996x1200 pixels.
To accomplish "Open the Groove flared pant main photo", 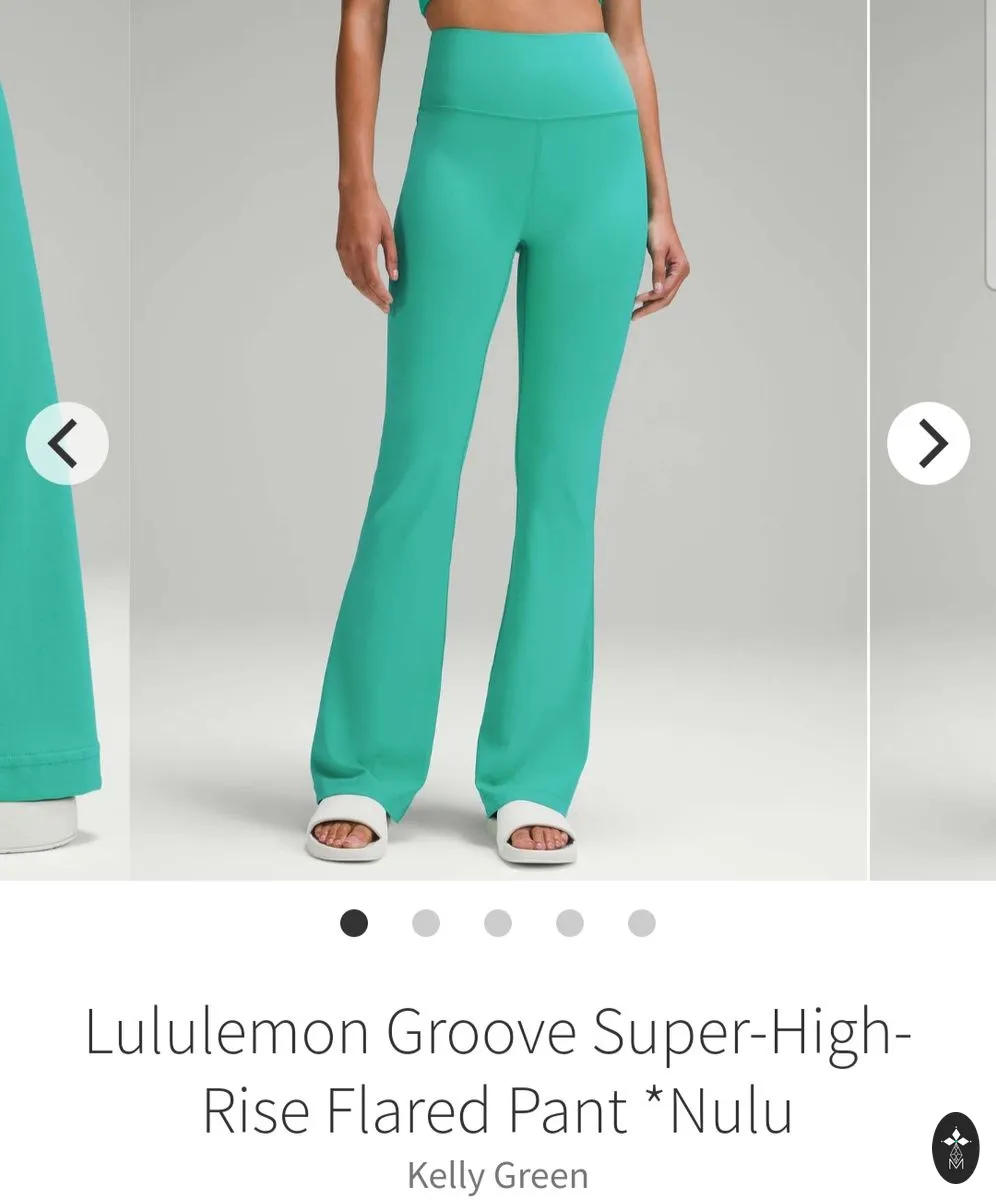I will pos(498,440).
